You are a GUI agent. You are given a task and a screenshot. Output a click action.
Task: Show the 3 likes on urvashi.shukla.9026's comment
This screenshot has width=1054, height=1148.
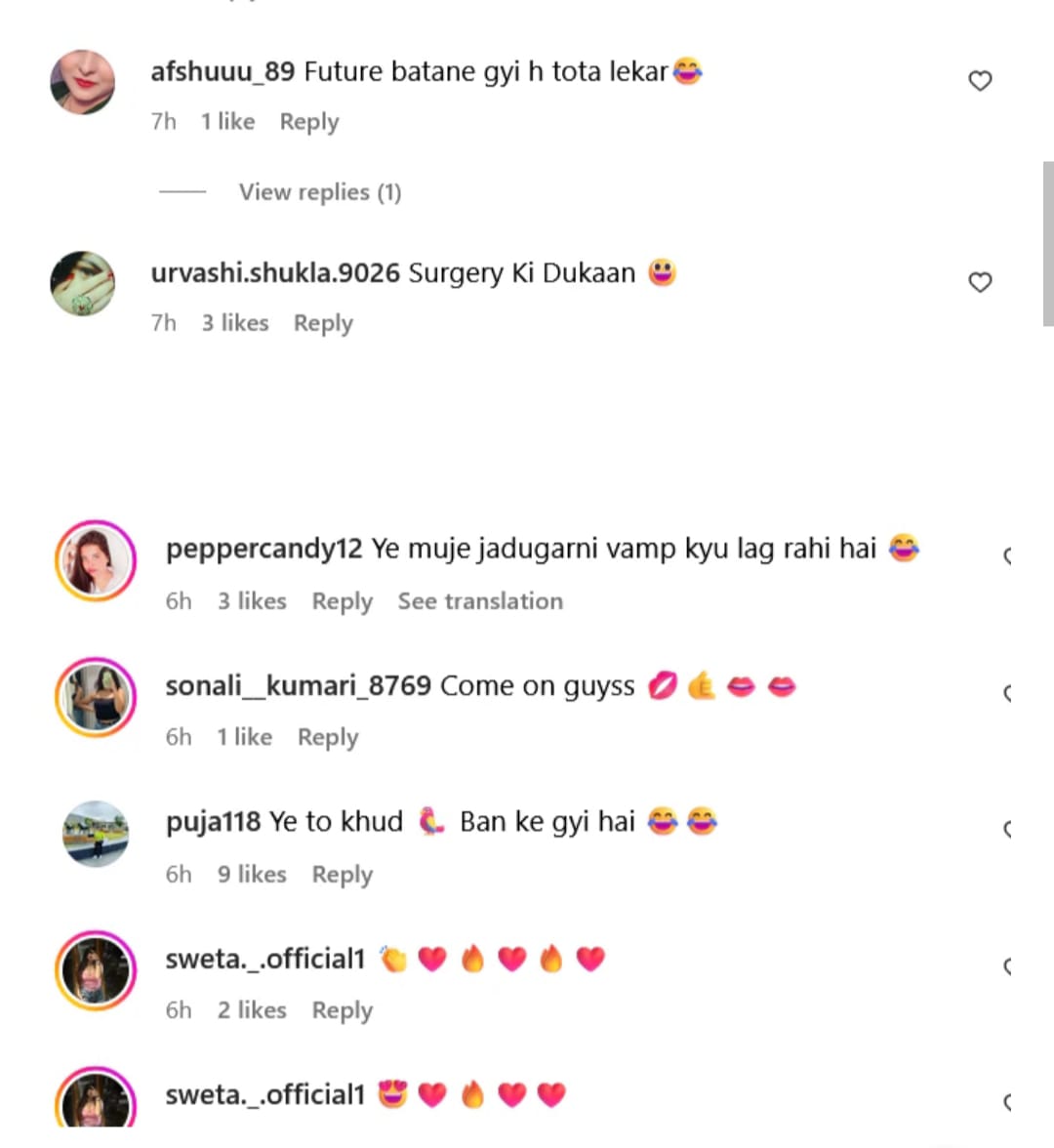pyautogui.click(x=234, y=323)
